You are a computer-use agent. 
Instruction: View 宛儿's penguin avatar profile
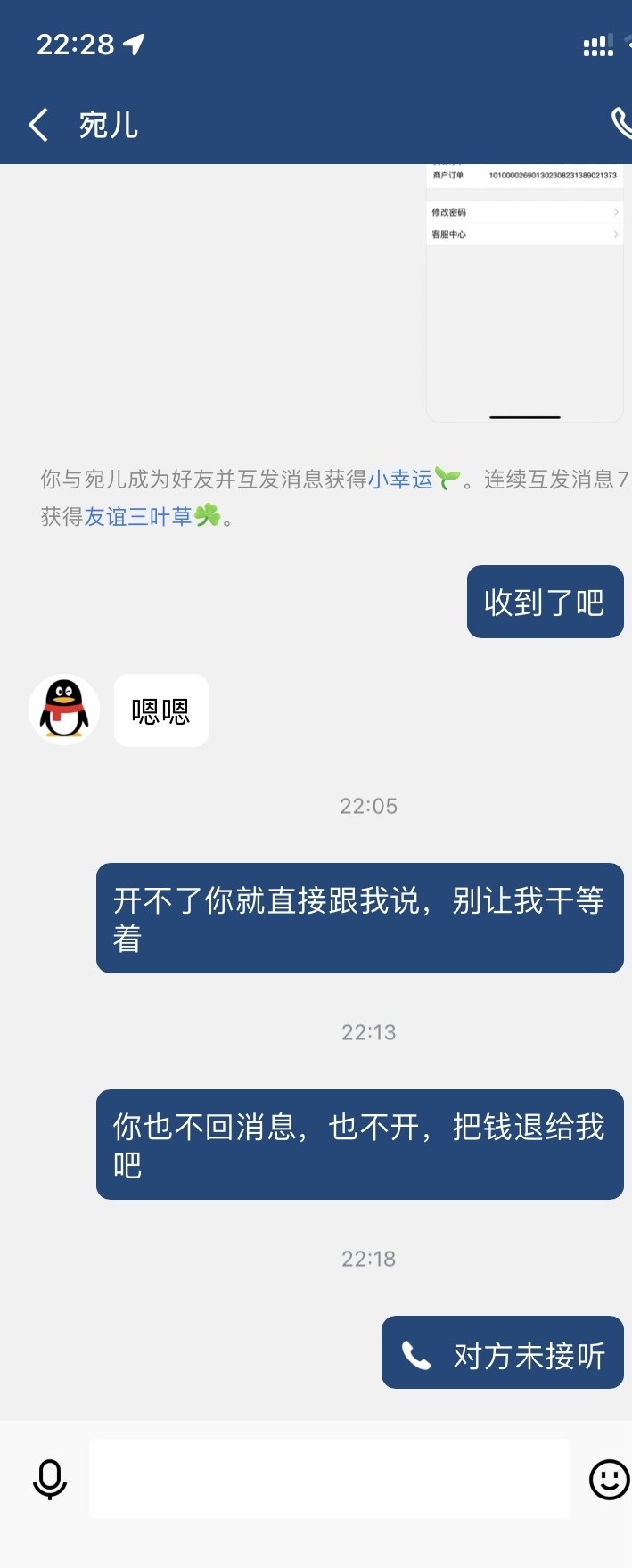click(64, 710)
